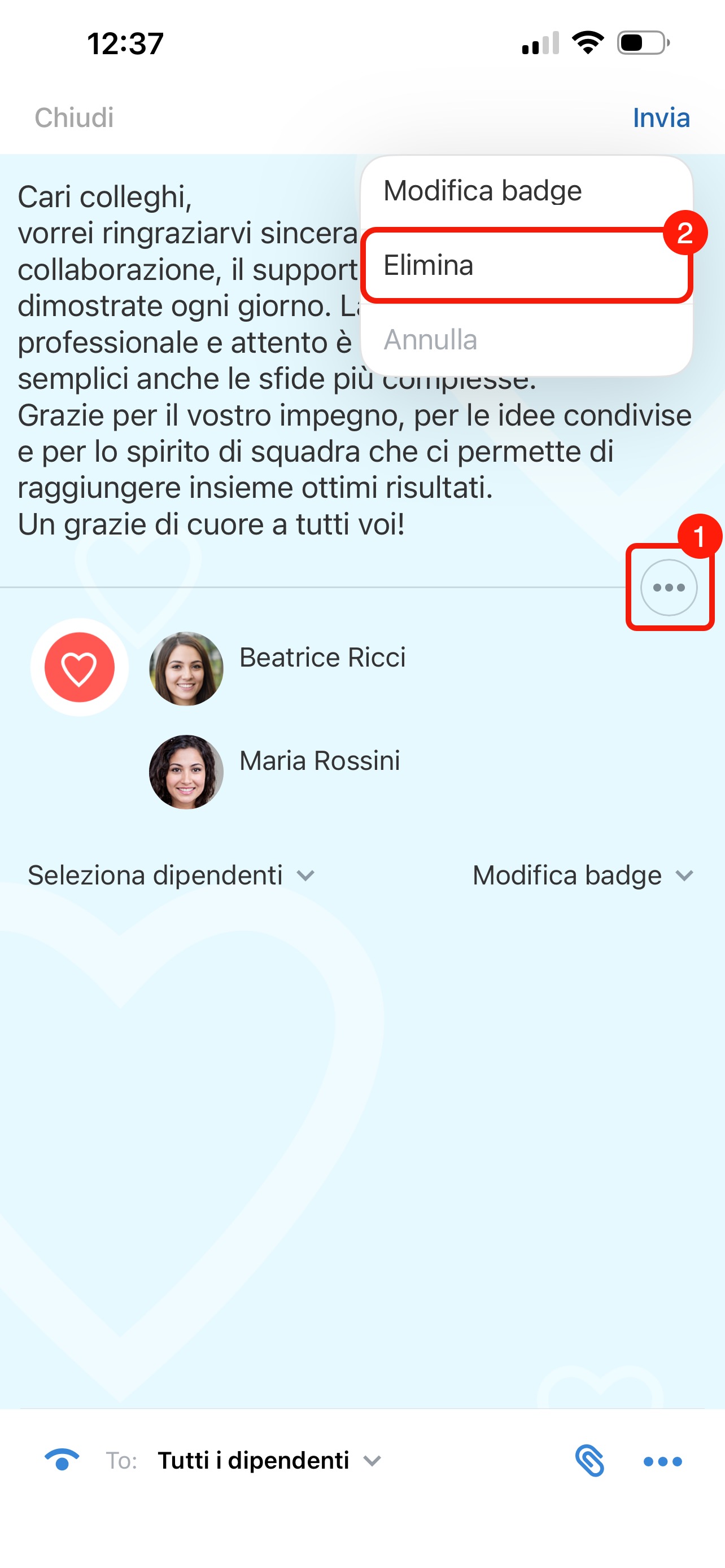Attach a file with the paperclip icon
The height and width of the screenshot is (1568, 725).
[589, 1460]
